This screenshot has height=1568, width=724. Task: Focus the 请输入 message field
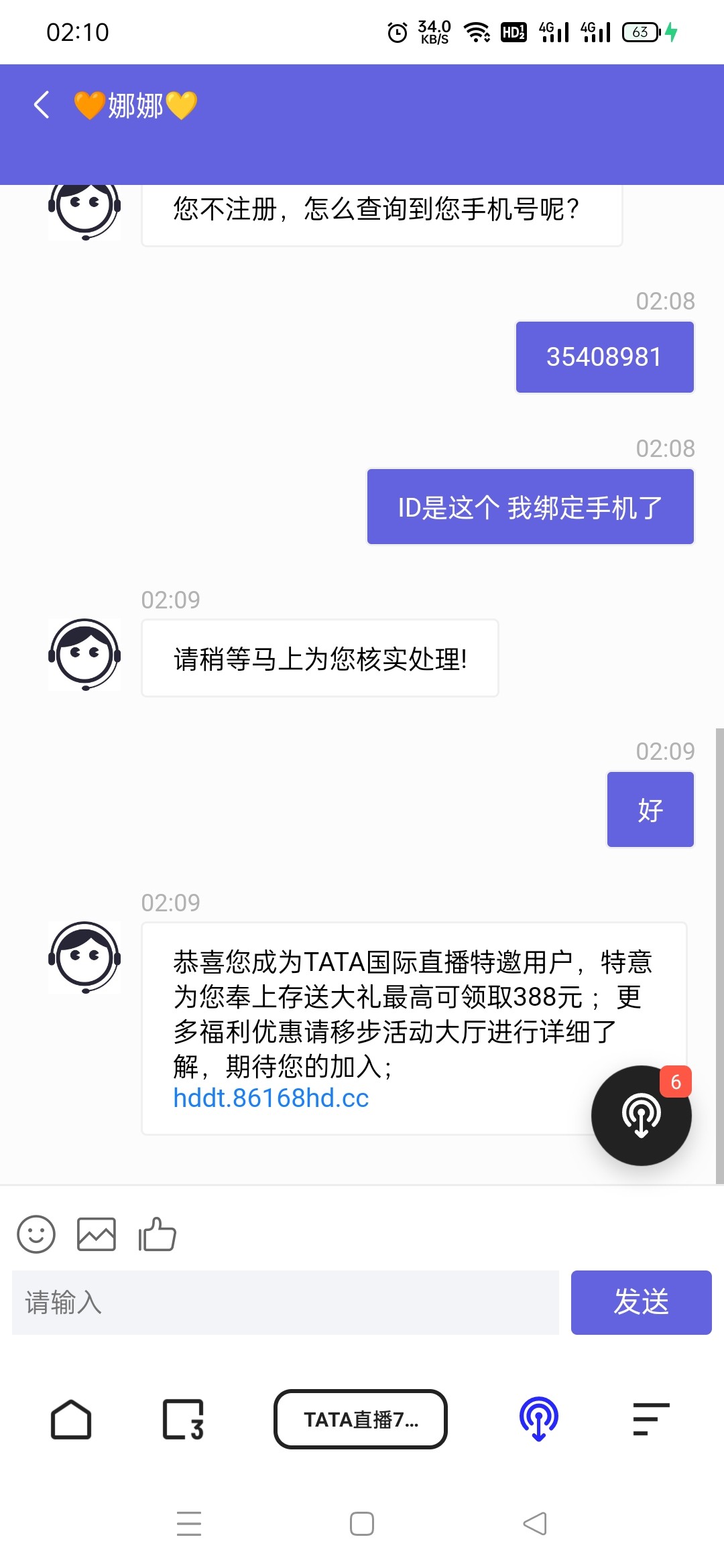285,1303
